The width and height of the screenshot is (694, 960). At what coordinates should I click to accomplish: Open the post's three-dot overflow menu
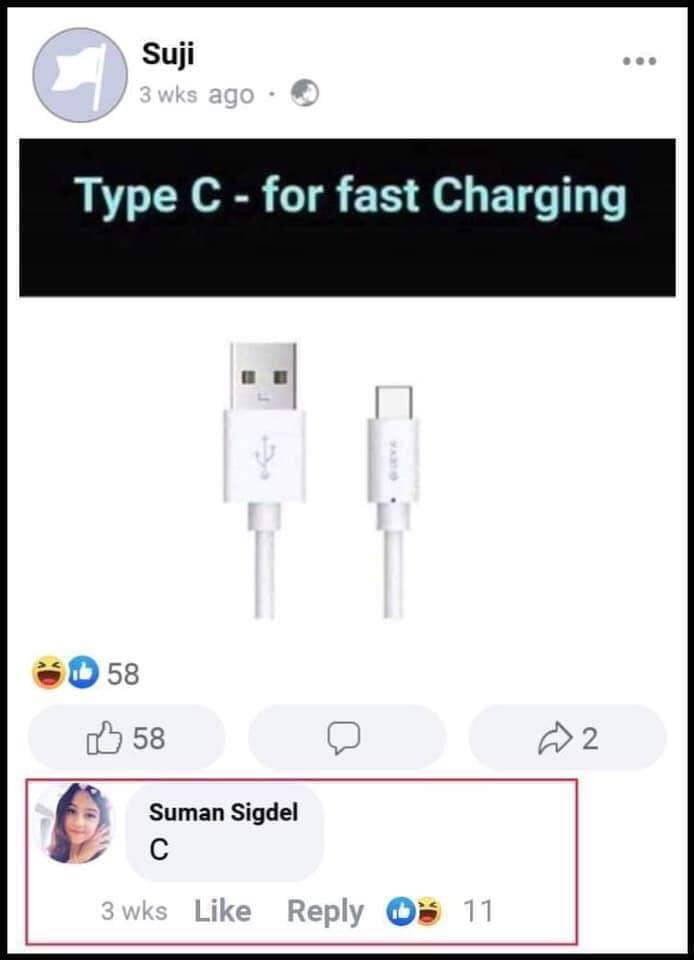click(639, 61)
